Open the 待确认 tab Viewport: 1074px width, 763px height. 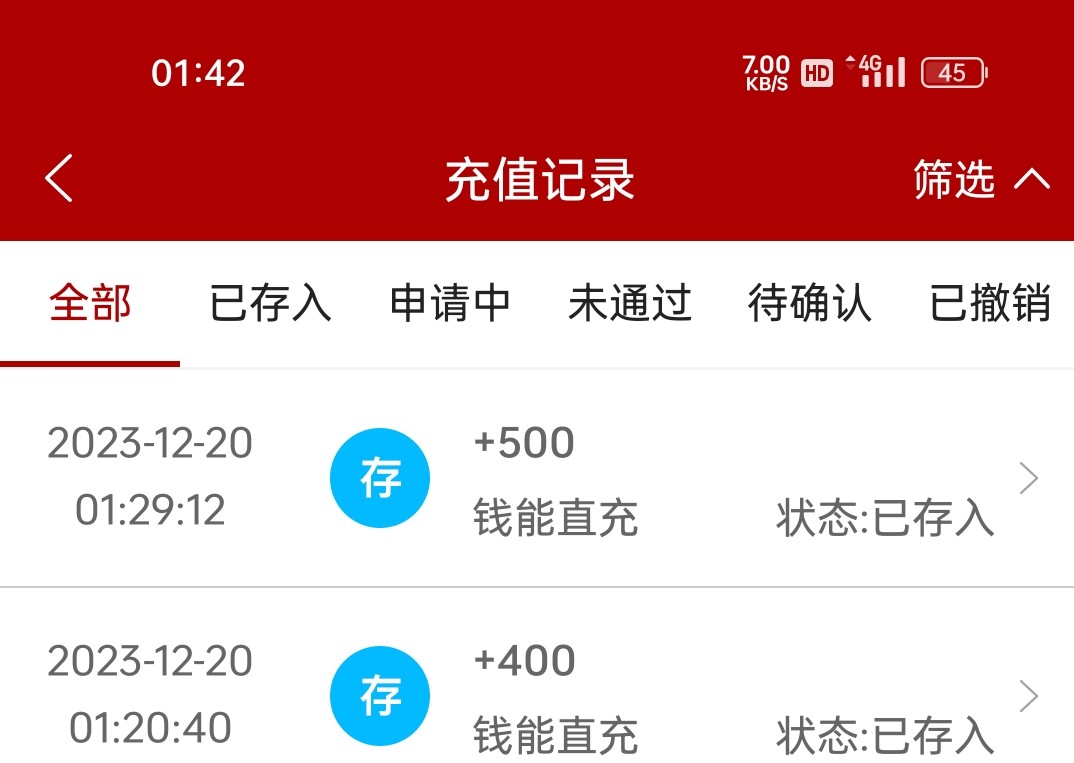click(x=810, y=304)
